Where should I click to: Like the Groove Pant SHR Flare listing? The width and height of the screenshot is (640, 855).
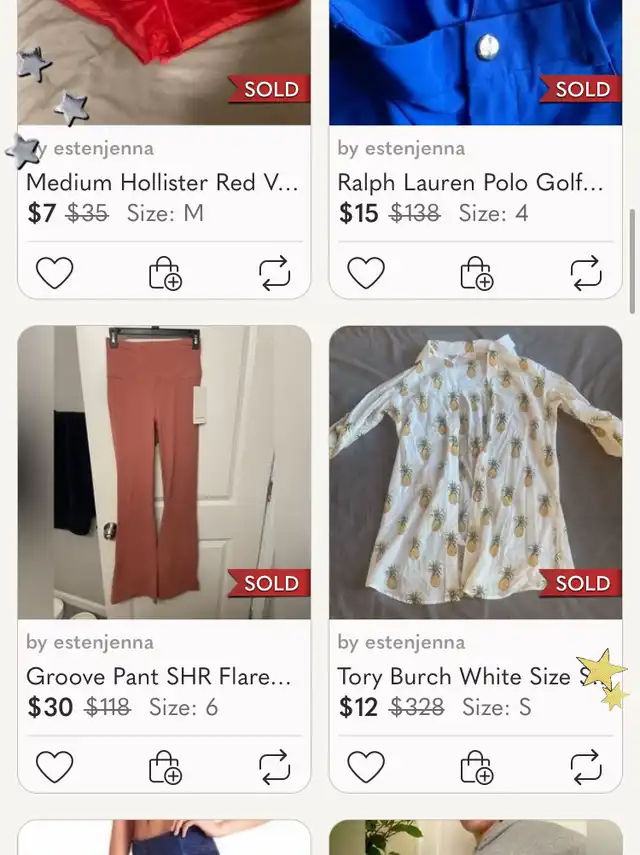(54, 767)
